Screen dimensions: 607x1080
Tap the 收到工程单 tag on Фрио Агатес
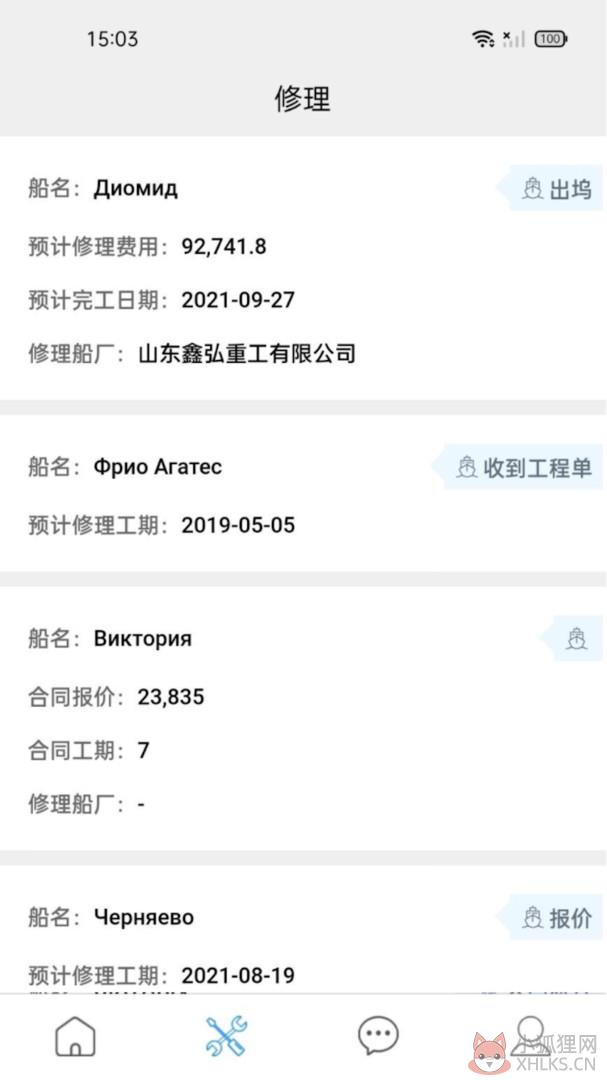517,468
